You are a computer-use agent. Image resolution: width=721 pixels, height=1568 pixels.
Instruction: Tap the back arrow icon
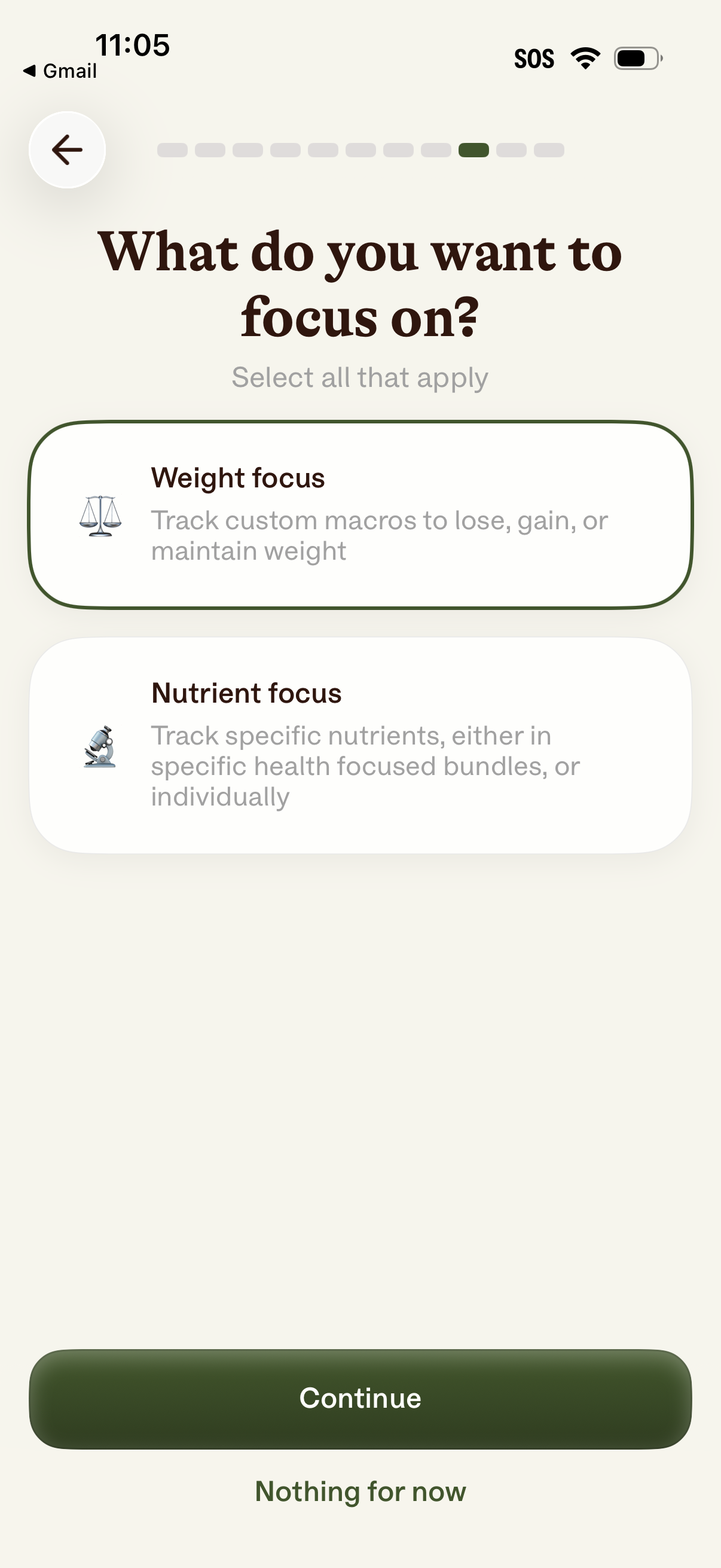[66, 150]
